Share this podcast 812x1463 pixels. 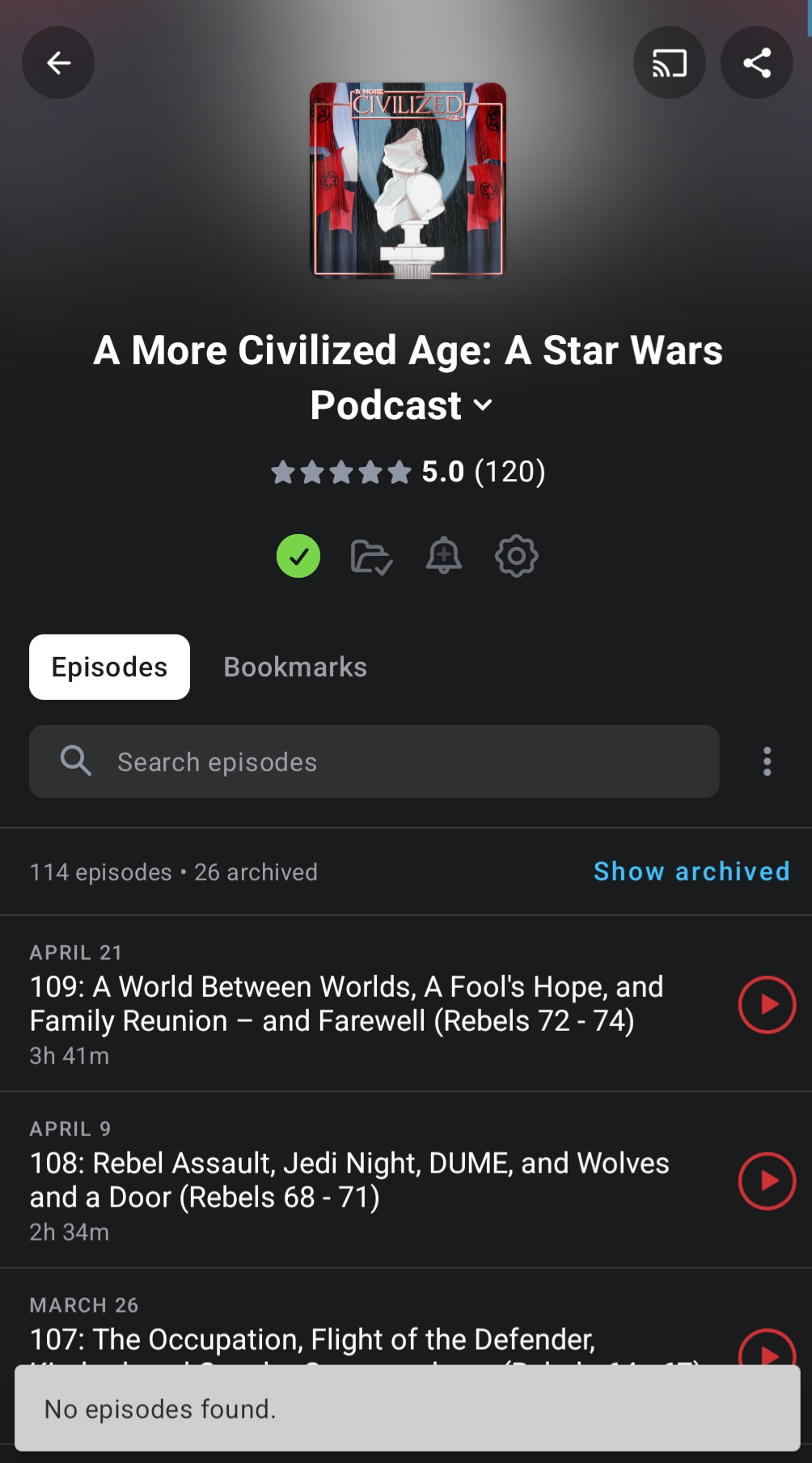click(x=756, y=63)
